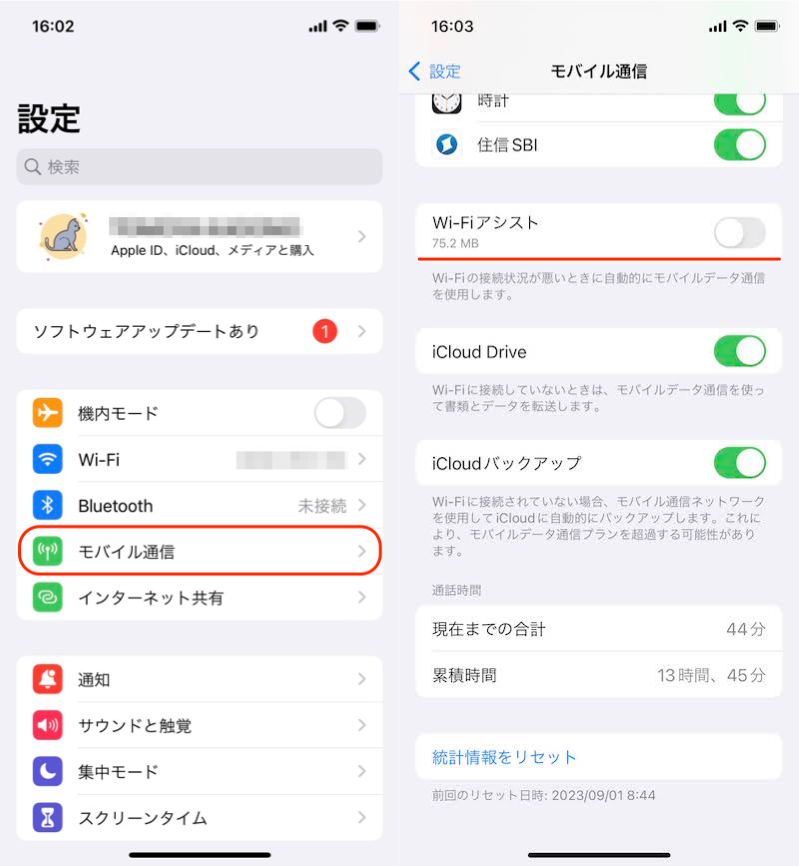
Task: Open the software update available row
Action: (199, 331)
